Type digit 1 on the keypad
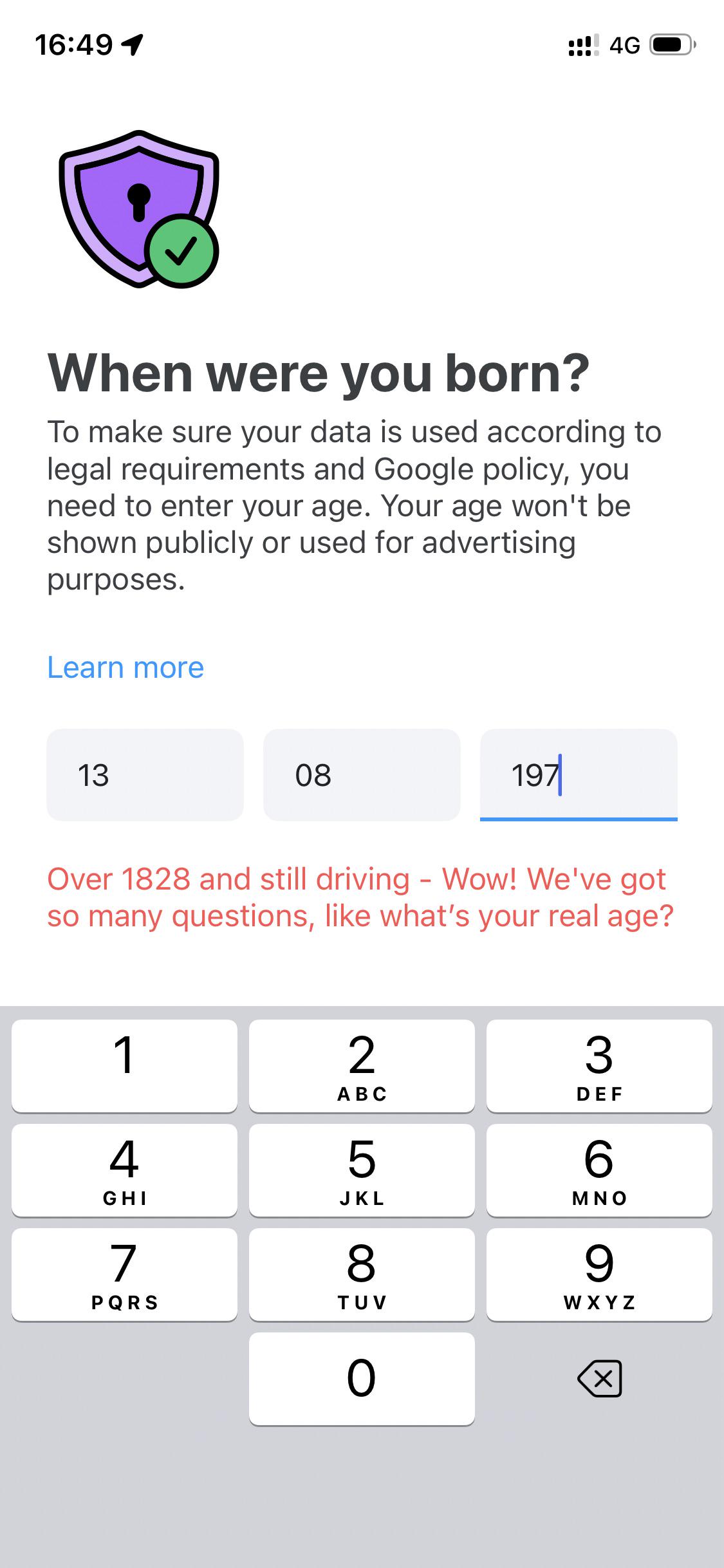 124,1065
